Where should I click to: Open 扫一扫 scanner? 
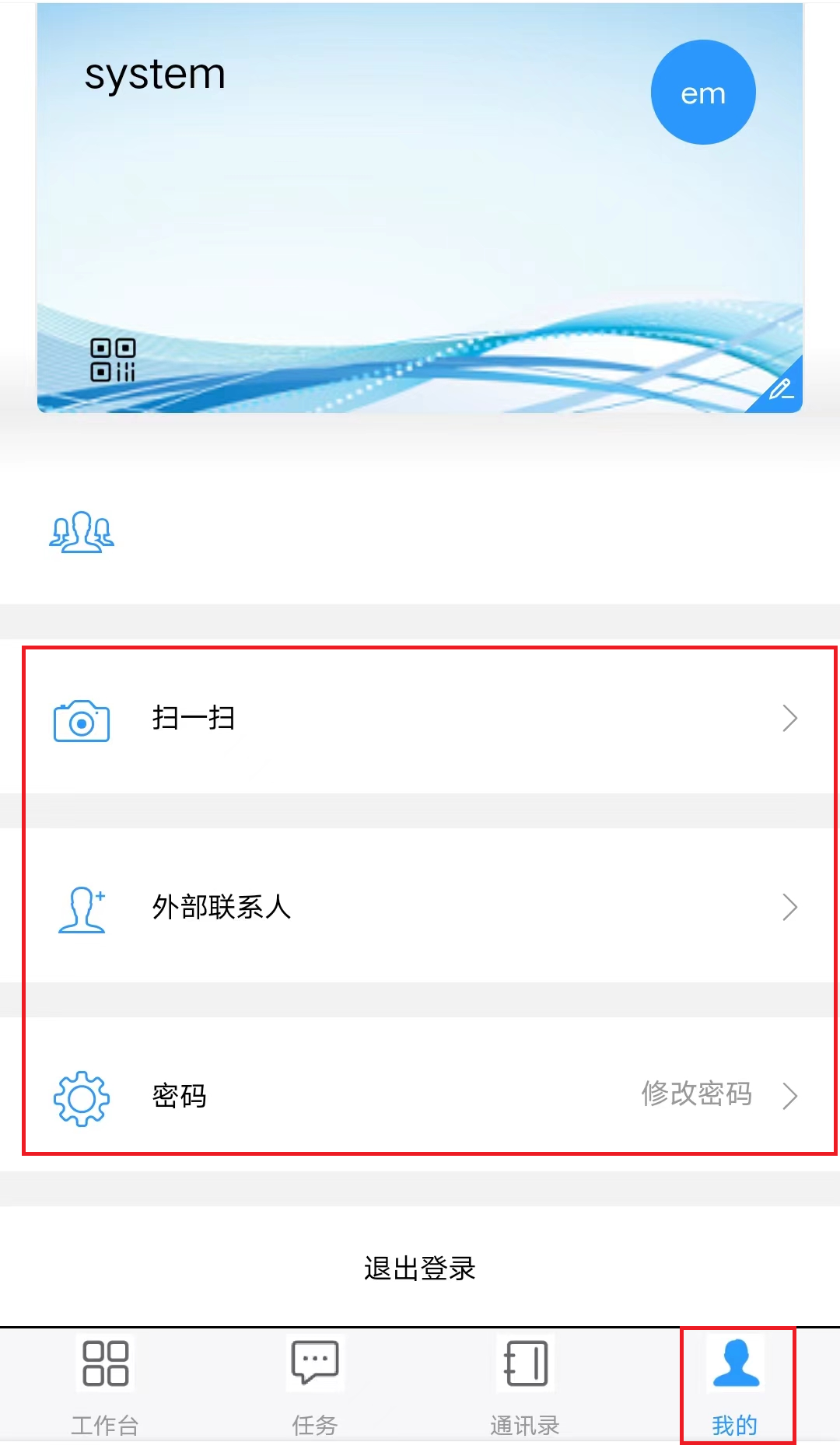click(x=420, y=718)
